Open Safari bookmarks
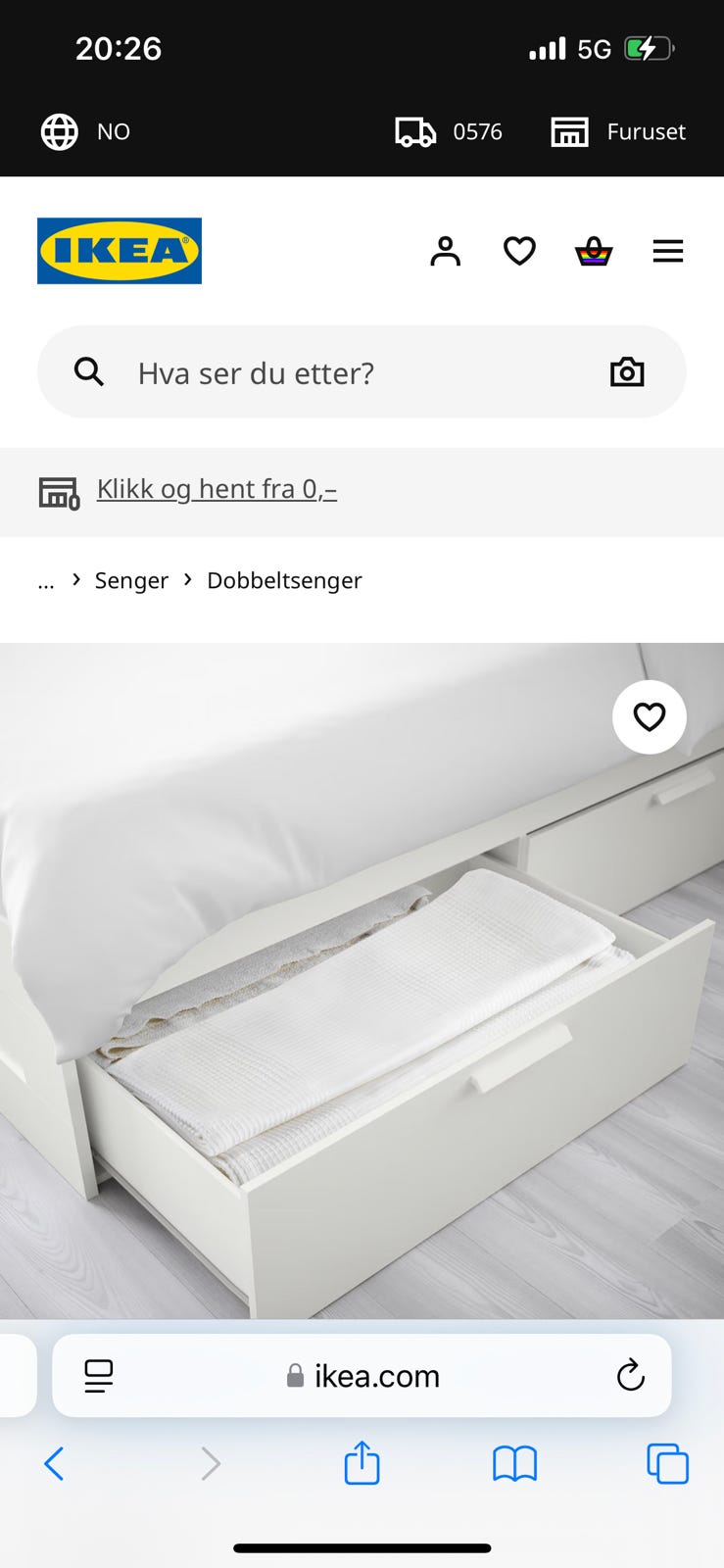 pyautogui.click(x=514, y=1463)
